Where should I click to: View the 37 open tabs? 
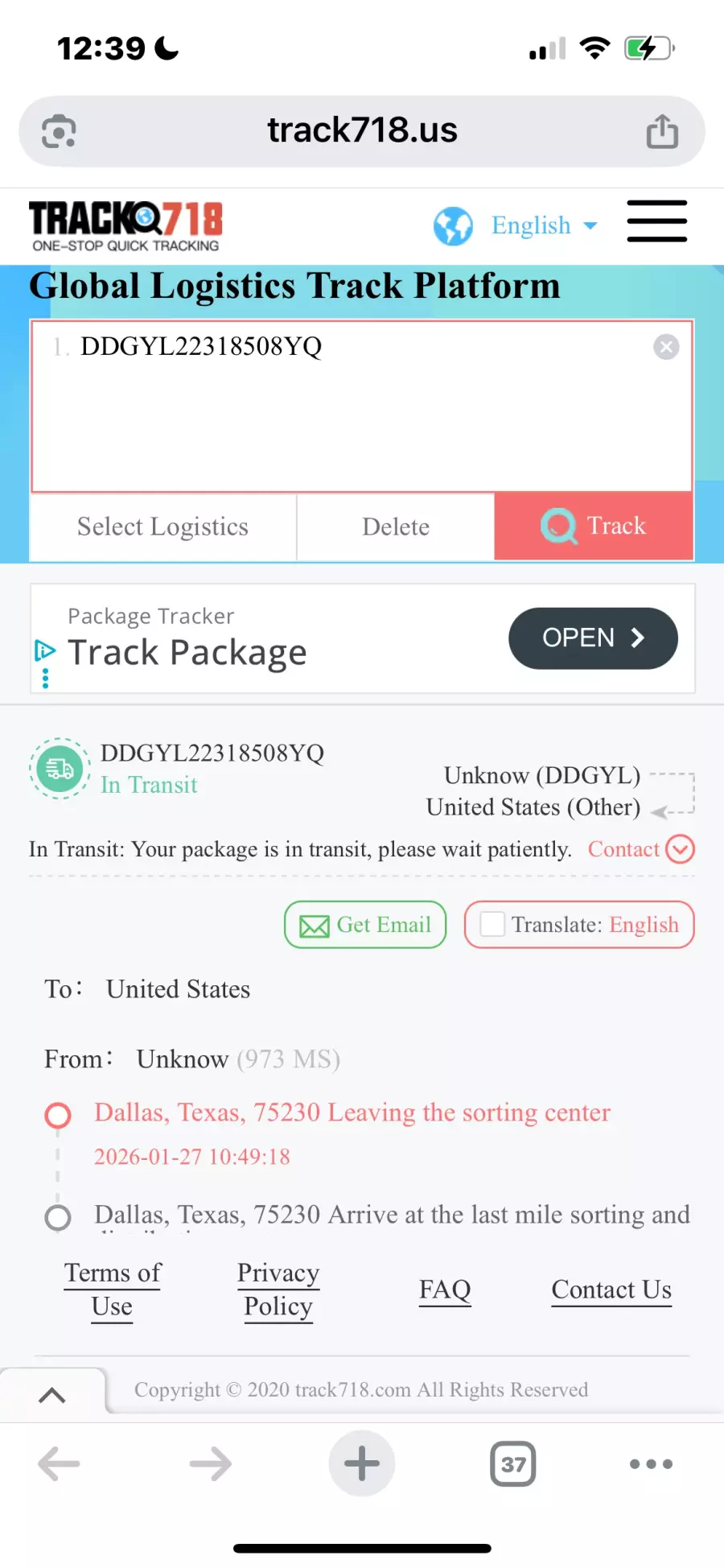point(512,1463)
